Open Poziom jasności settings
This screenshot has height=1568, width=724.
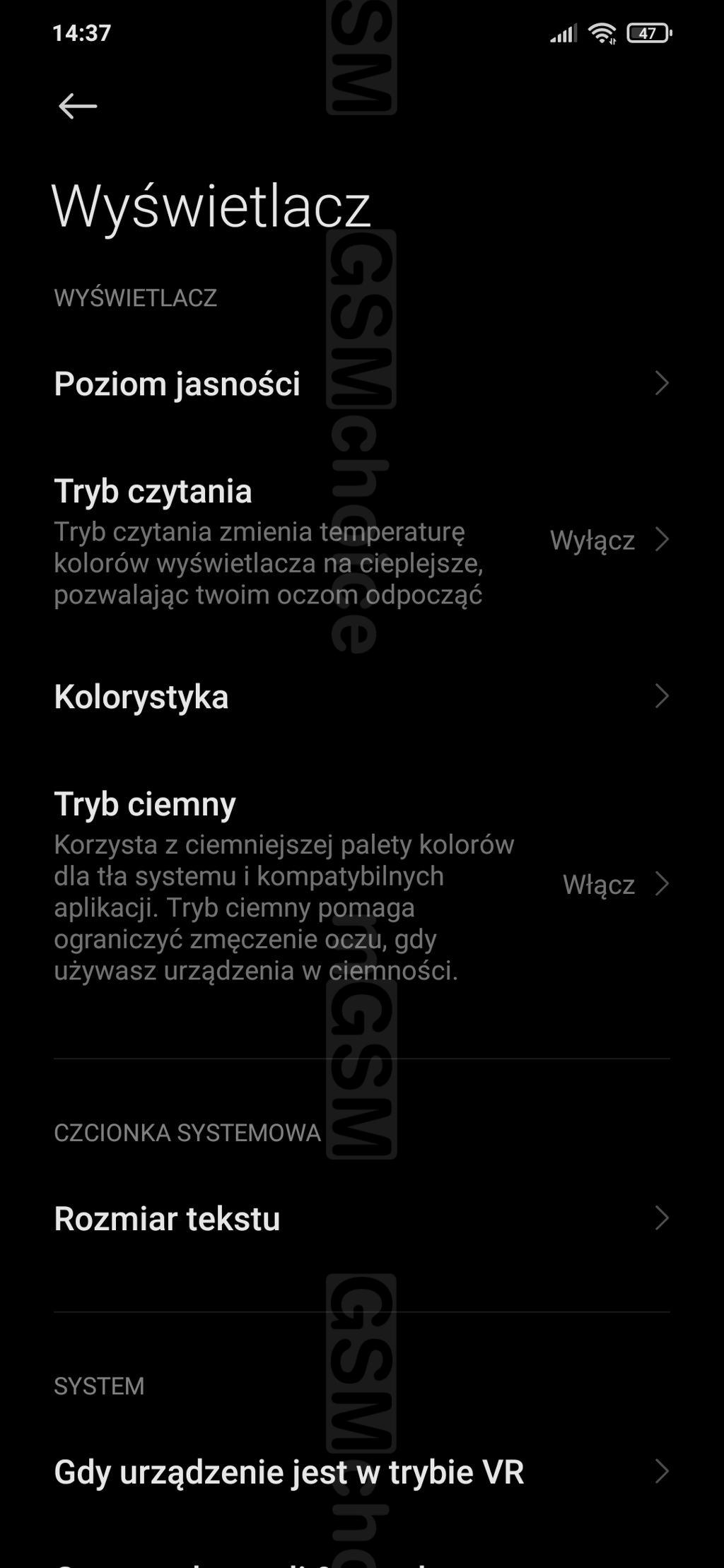click(361, 384)
